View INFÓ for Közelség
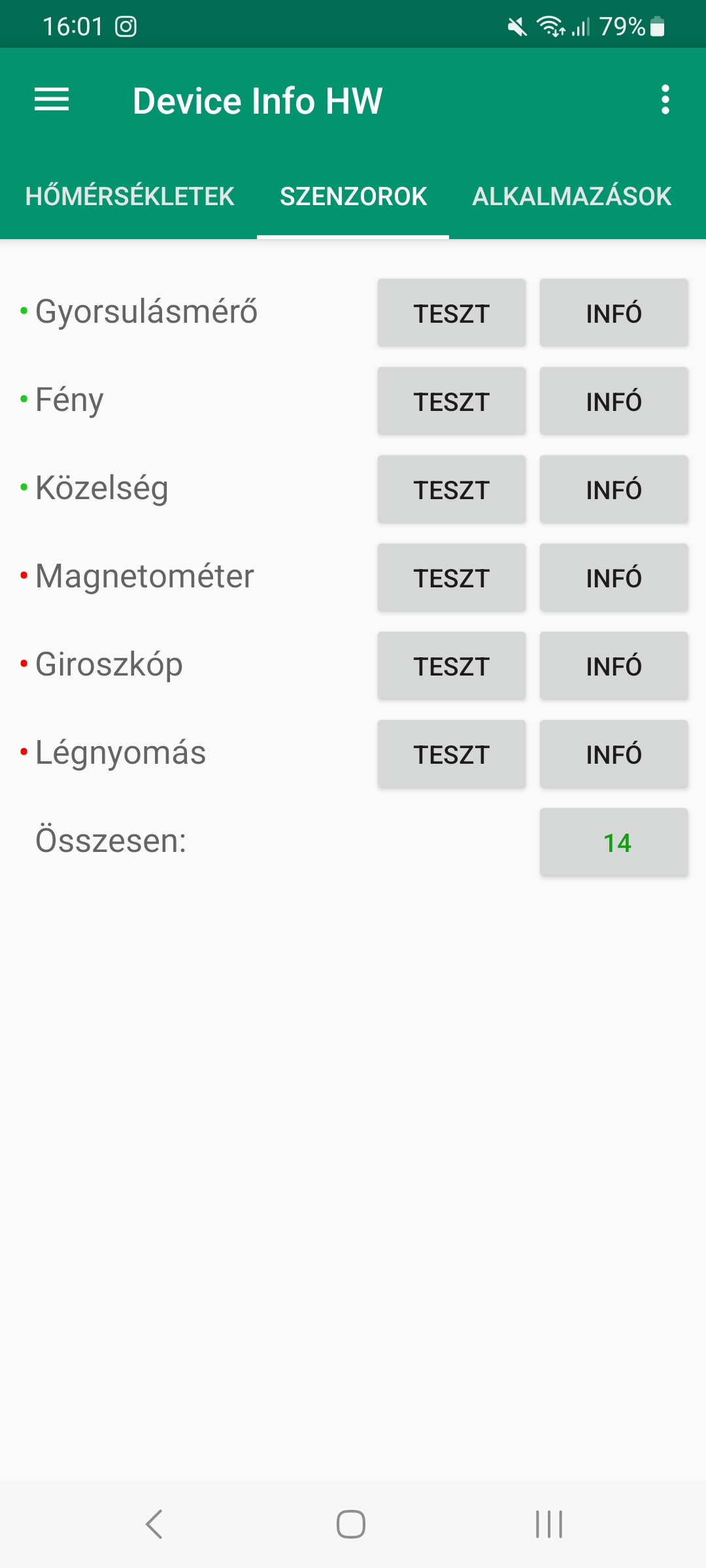This screenshot has height=1568, width=706. pyautogui.click(x=614, y=489)
